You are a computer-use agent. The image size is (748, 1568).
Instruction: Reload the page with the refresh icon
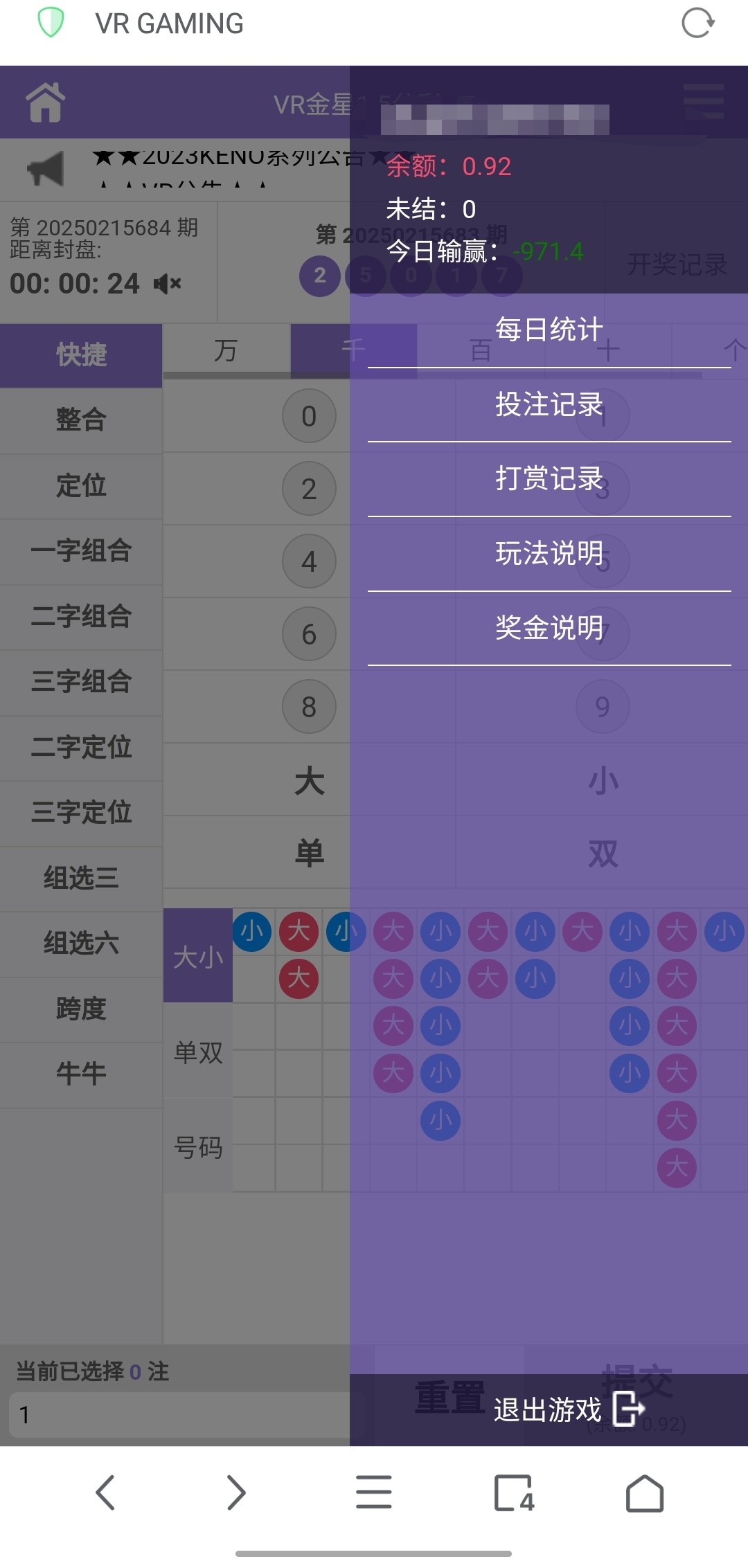click(697, 23)
